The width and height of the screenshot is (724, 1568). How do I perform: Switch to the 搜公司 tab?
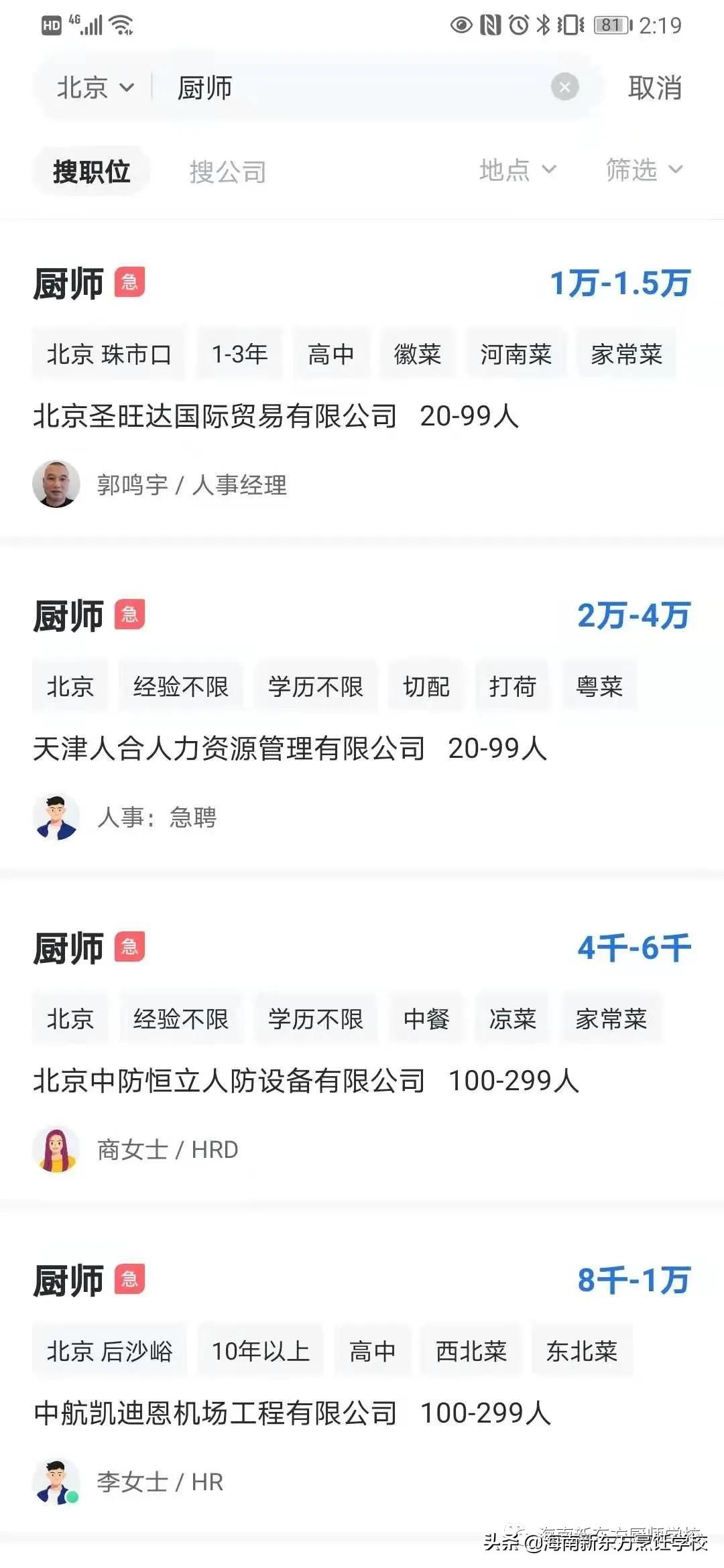[227, 172]
